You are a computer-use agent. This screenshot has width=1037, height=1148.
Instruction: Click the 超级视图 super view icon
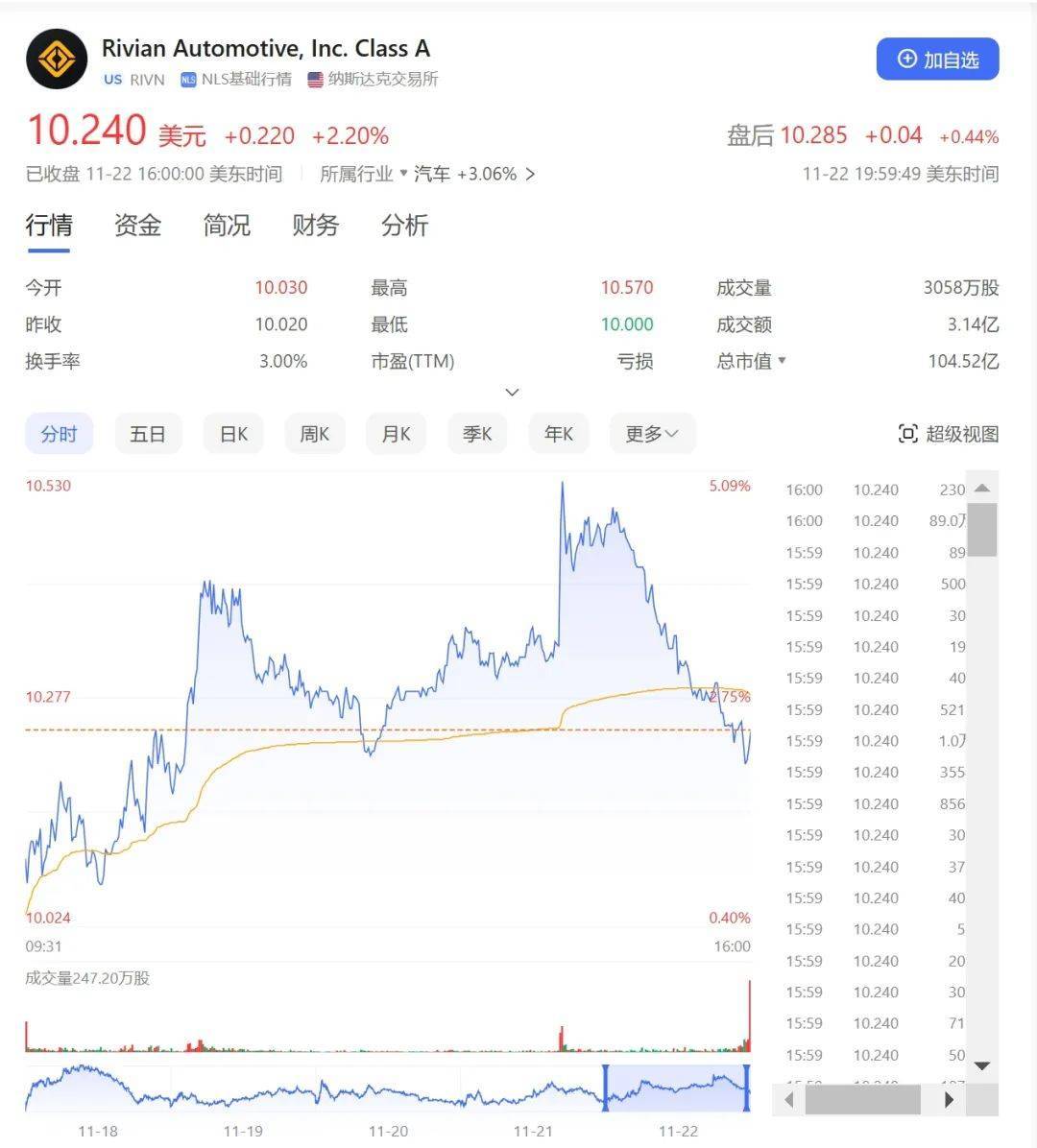(906, 434)
